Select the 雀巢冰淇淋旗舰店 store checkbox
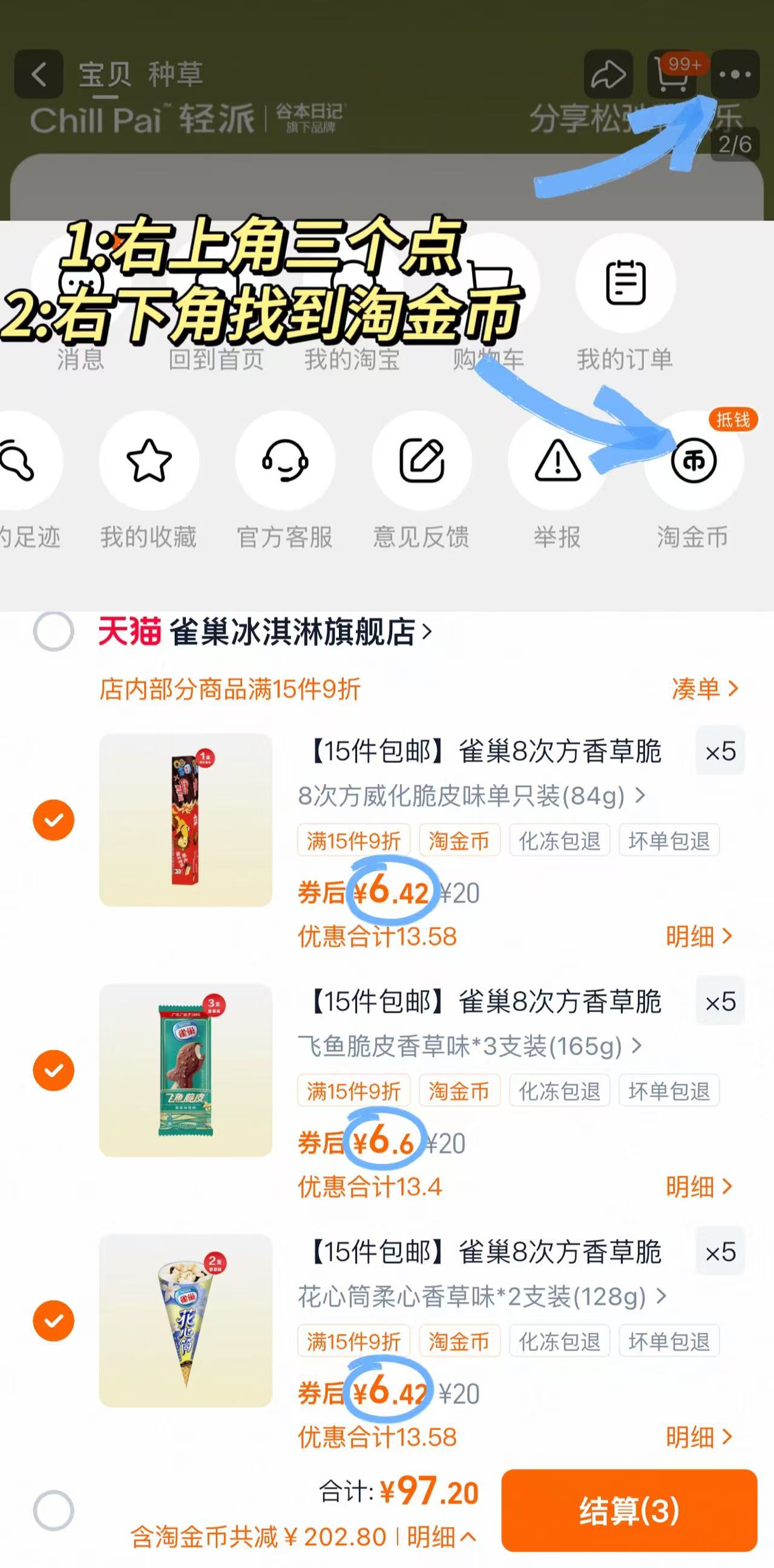The image size is (774, 1568). pyautogui.click(x=54, y=633)
